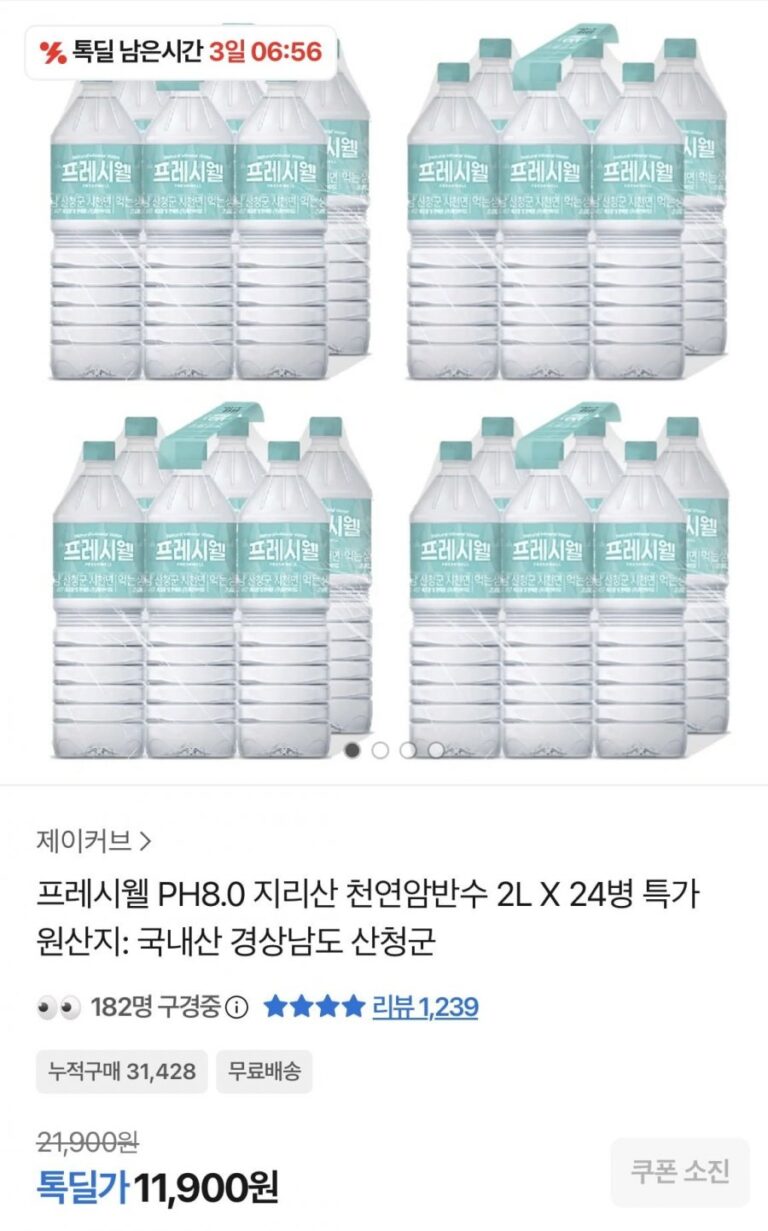Open the 제이커브 seller store link
Image resolution: width=768 pixels, height=1231 pixels.
[x=94, y=840]
